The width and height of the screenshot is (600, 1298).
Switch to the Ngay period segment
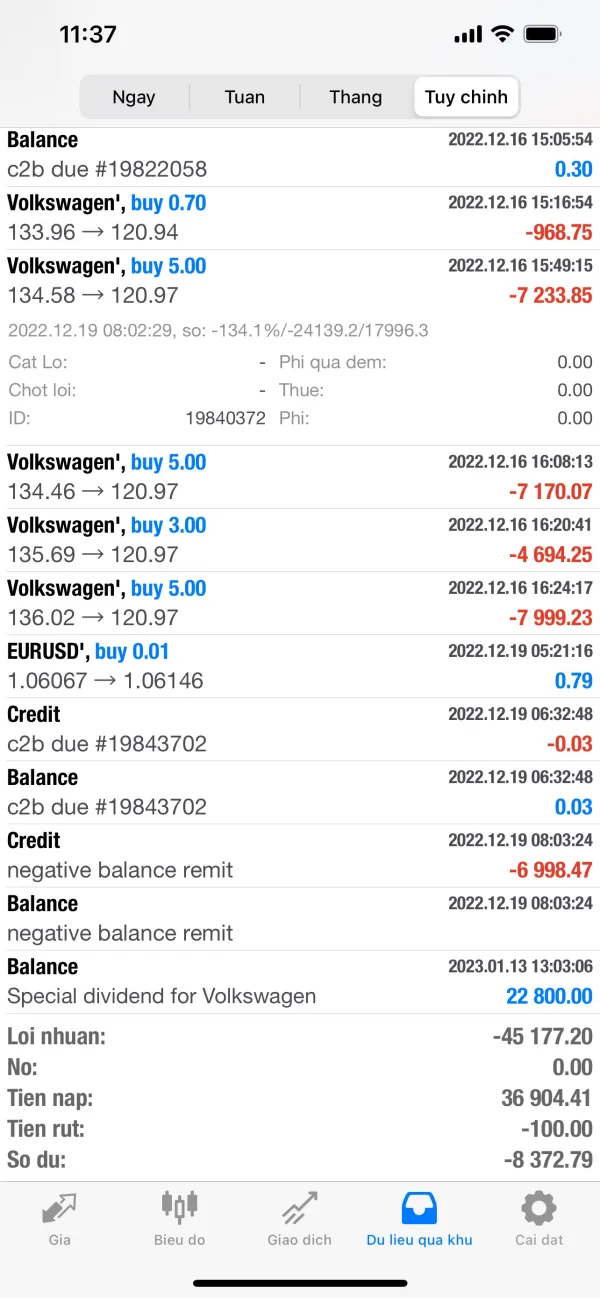(134, 97)
